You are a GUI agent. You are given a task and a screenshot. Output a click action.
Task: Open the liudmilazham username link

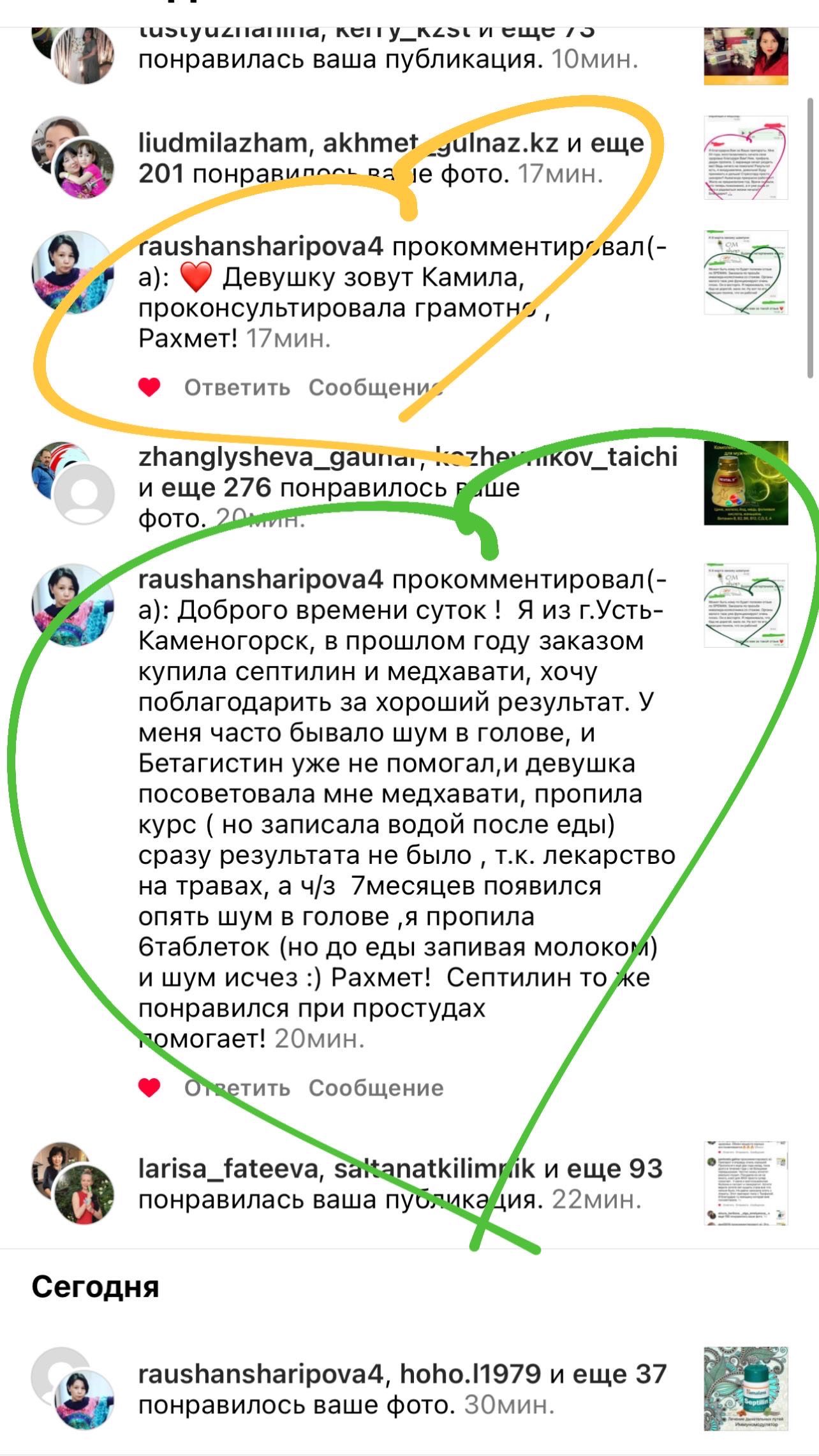coord(222,143)
